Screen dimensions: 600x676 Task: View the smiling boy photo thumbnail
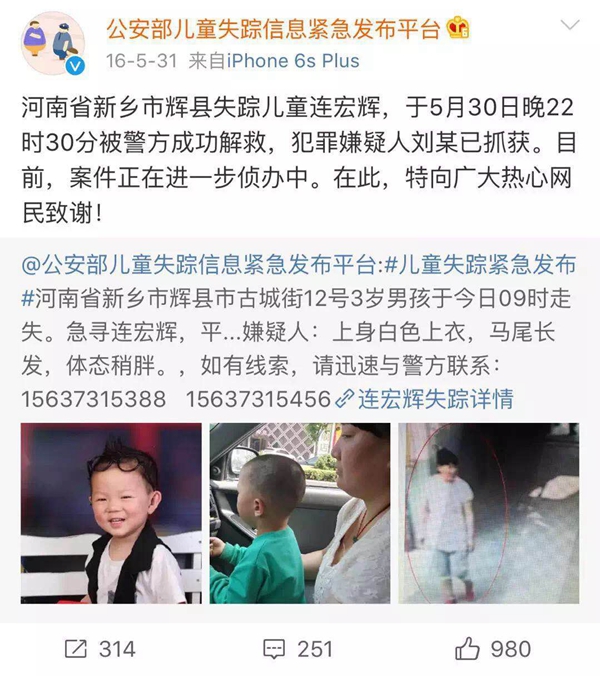pyautogui.click(x=111, y=513)
